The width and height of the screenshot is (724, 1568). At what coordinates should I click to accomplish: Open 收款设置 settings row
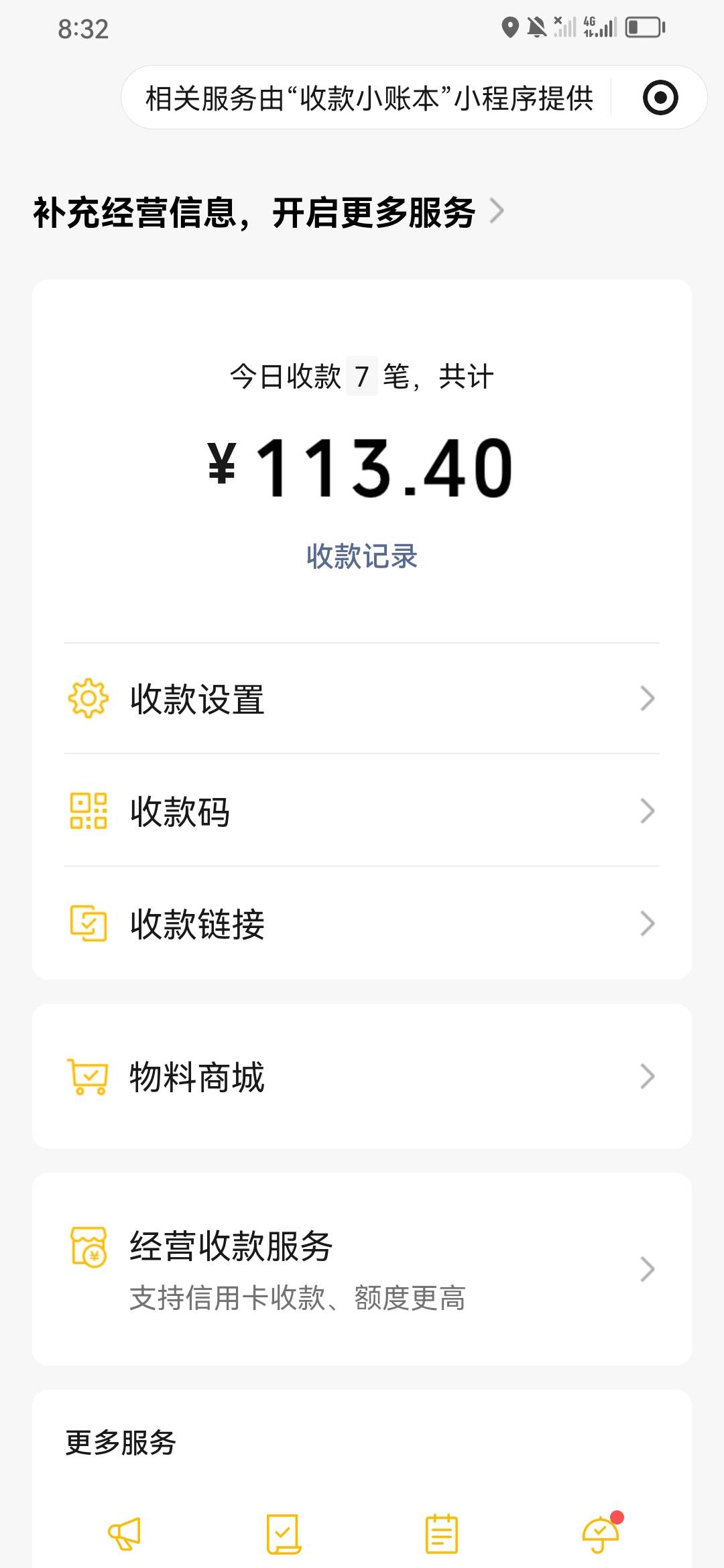(362, 698)
